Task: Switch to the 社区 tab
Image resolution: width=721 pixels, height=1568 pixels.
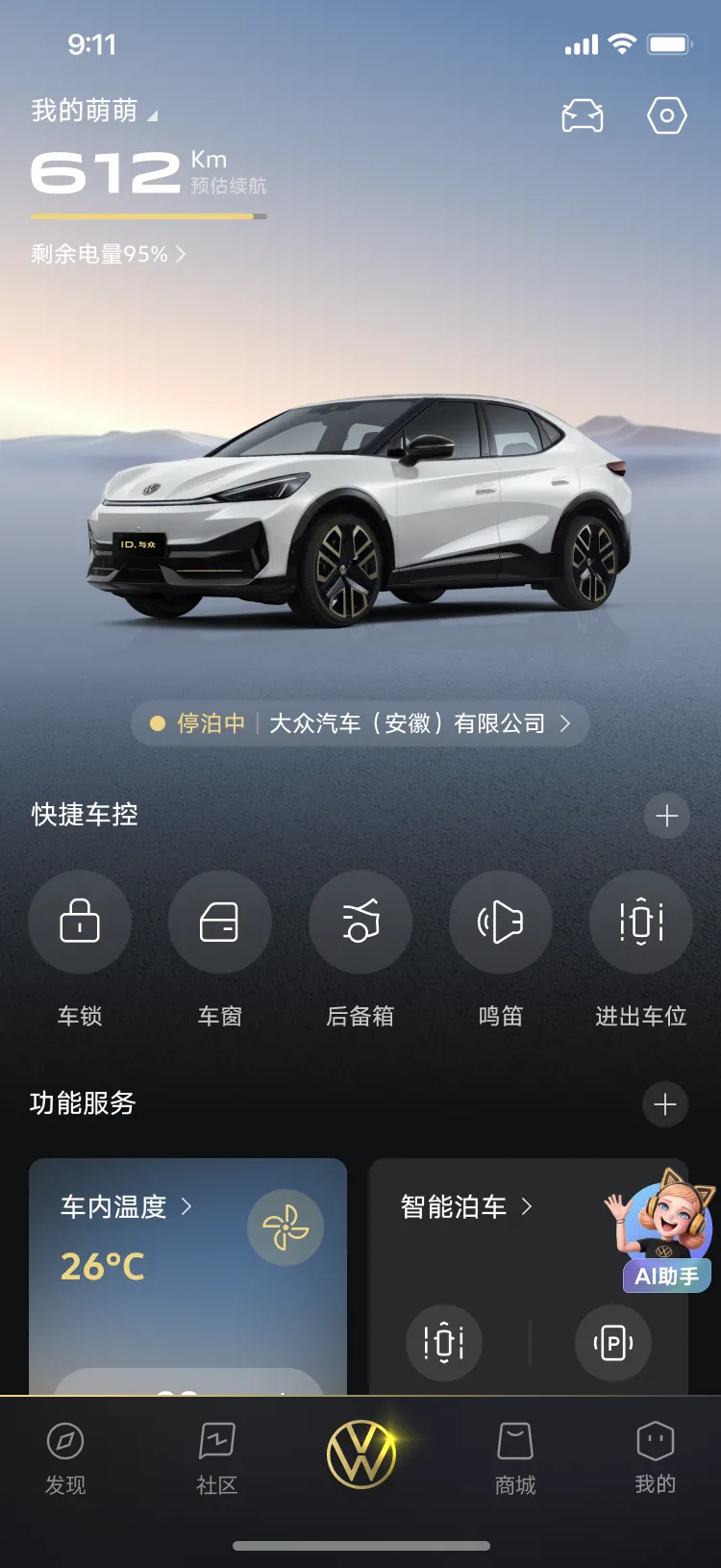Action: [216, 1457]
